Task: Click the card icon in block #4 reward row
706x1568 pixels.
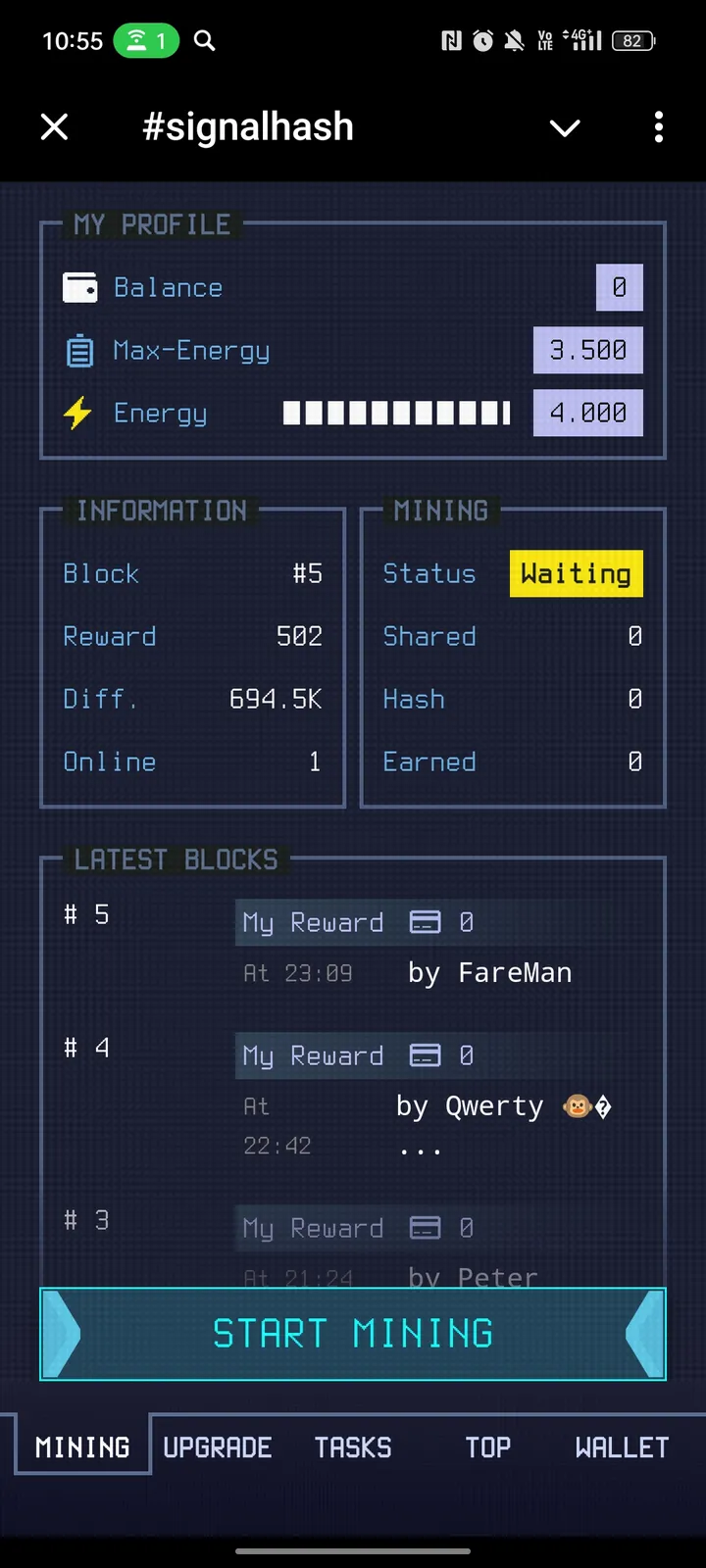Action: click(x=425, y=1054)
